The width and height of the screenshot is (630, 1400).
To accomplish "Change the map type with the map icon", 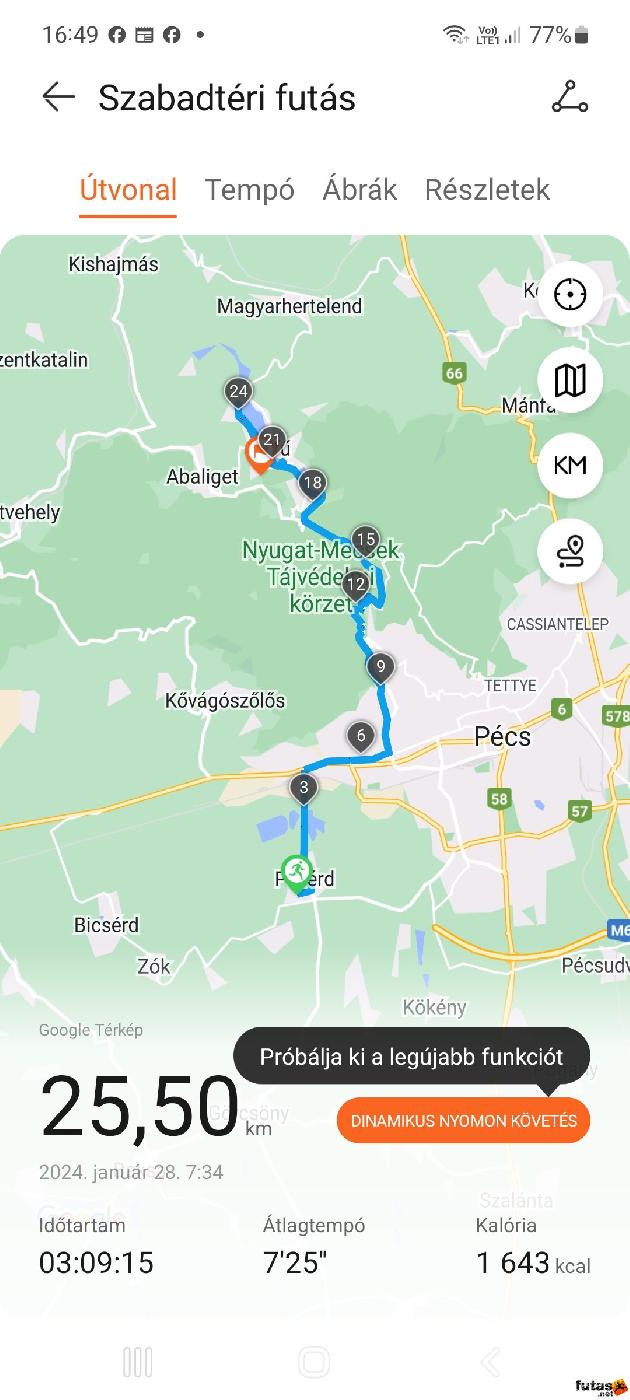I will point(570,380).
